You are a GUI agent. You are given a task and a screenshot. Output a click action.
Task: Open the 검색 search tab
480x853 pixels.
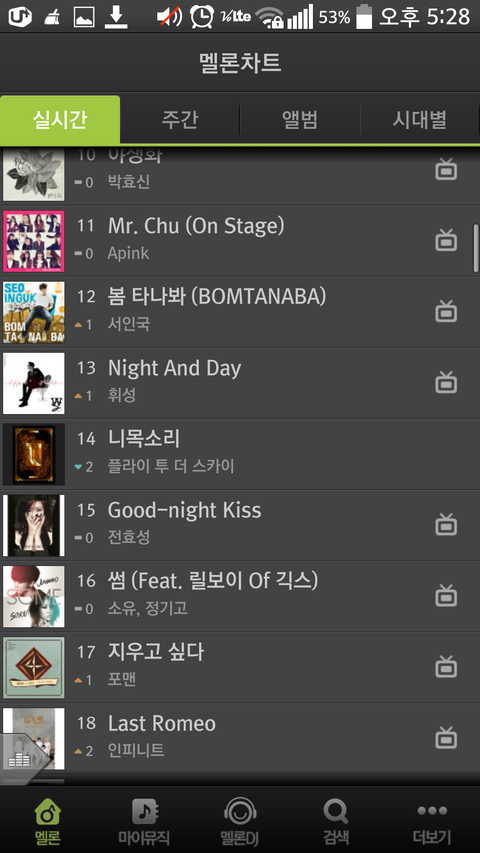tap(336, 821)
